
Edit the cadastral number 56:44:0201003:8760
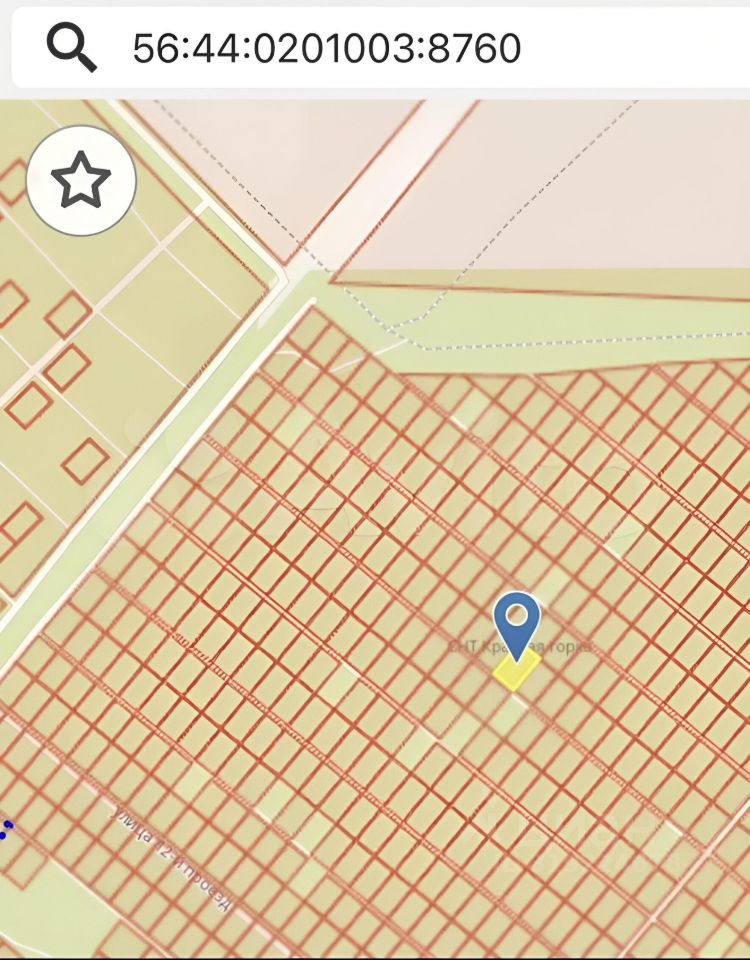pyautogui.click(x=326, y=47)
